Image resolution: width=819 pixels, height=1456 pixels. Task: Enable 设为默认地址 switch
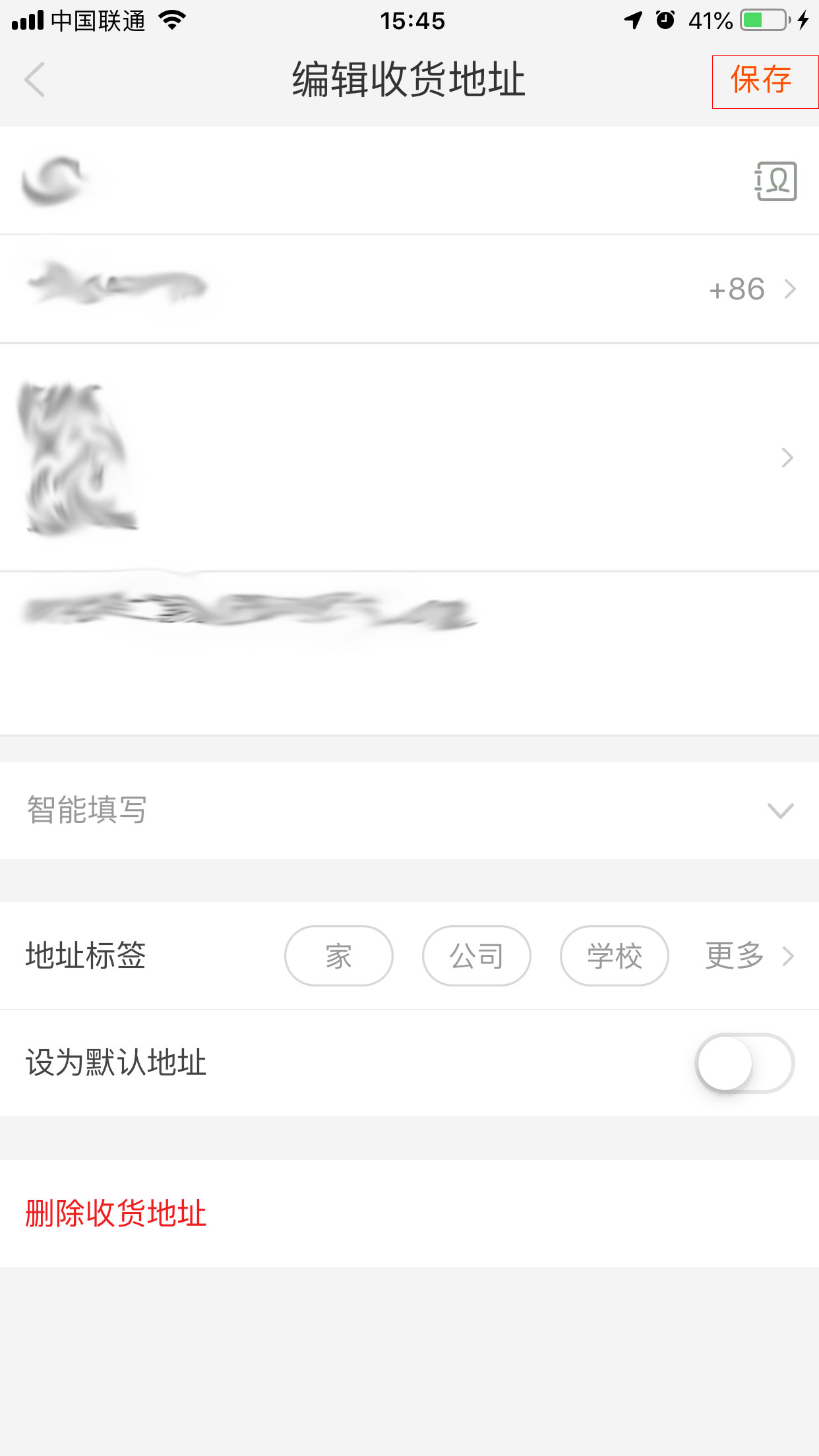pos(744,1063)
